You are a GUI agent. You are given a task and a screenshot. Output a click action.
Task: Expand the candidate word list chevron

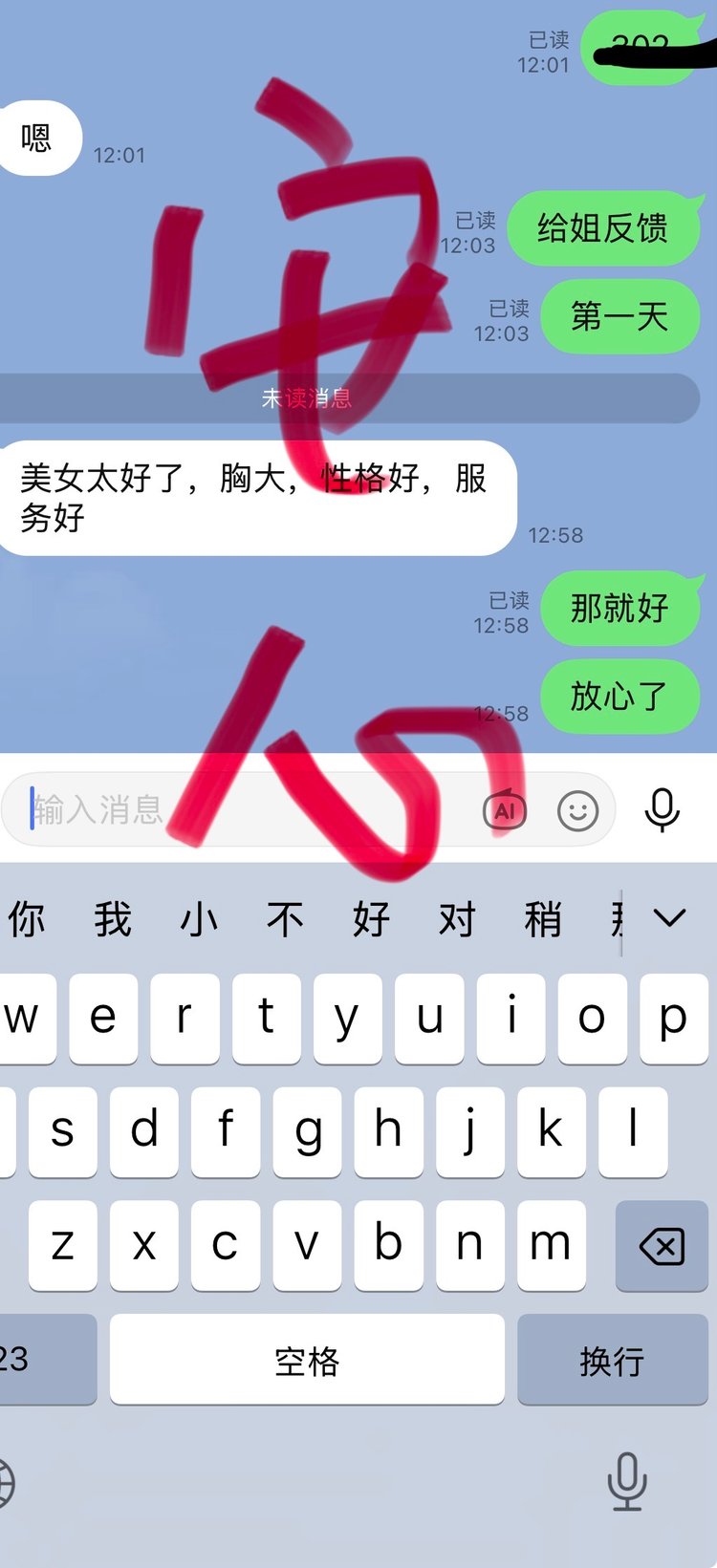pos(669,918)
